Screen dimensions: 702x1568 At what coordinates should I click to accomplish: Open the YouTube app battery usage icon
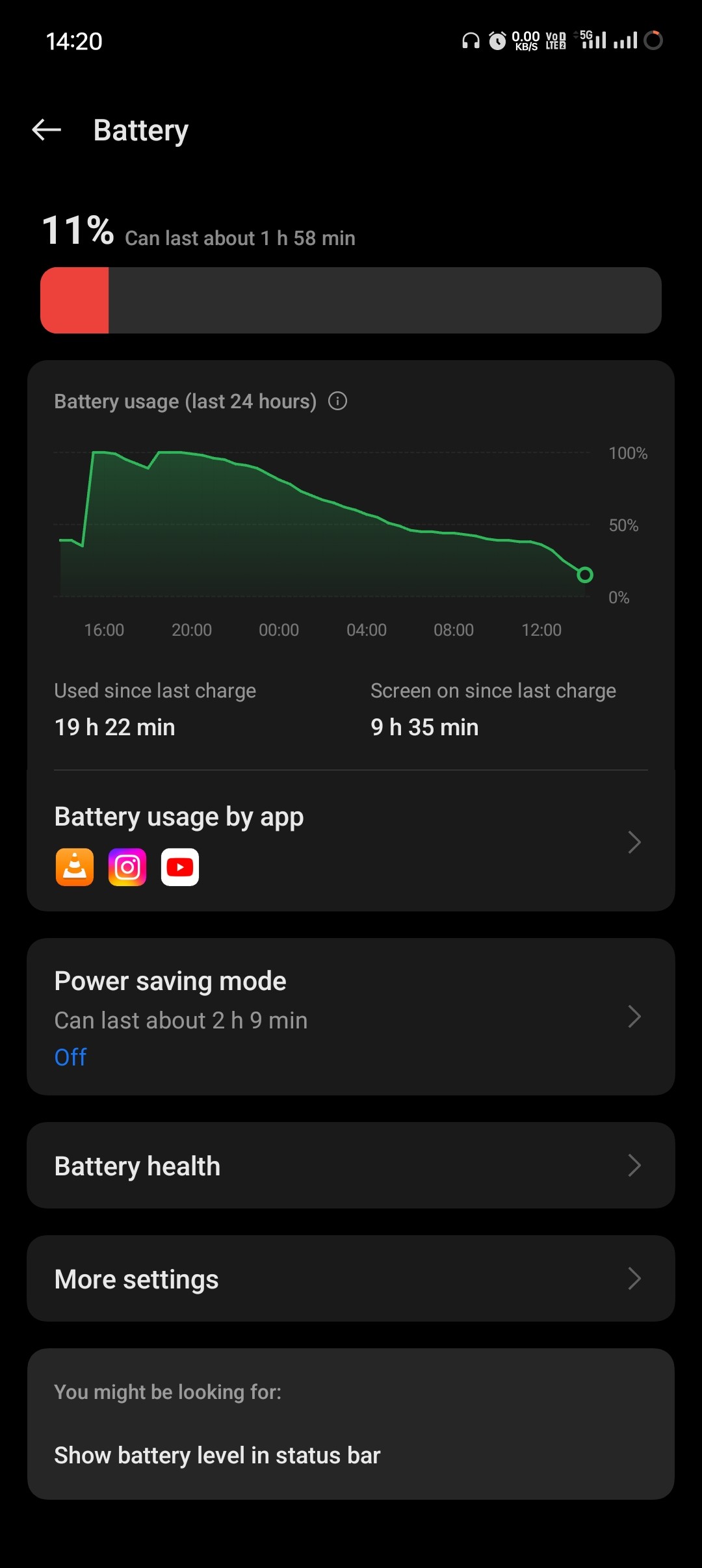coord(179,866)
